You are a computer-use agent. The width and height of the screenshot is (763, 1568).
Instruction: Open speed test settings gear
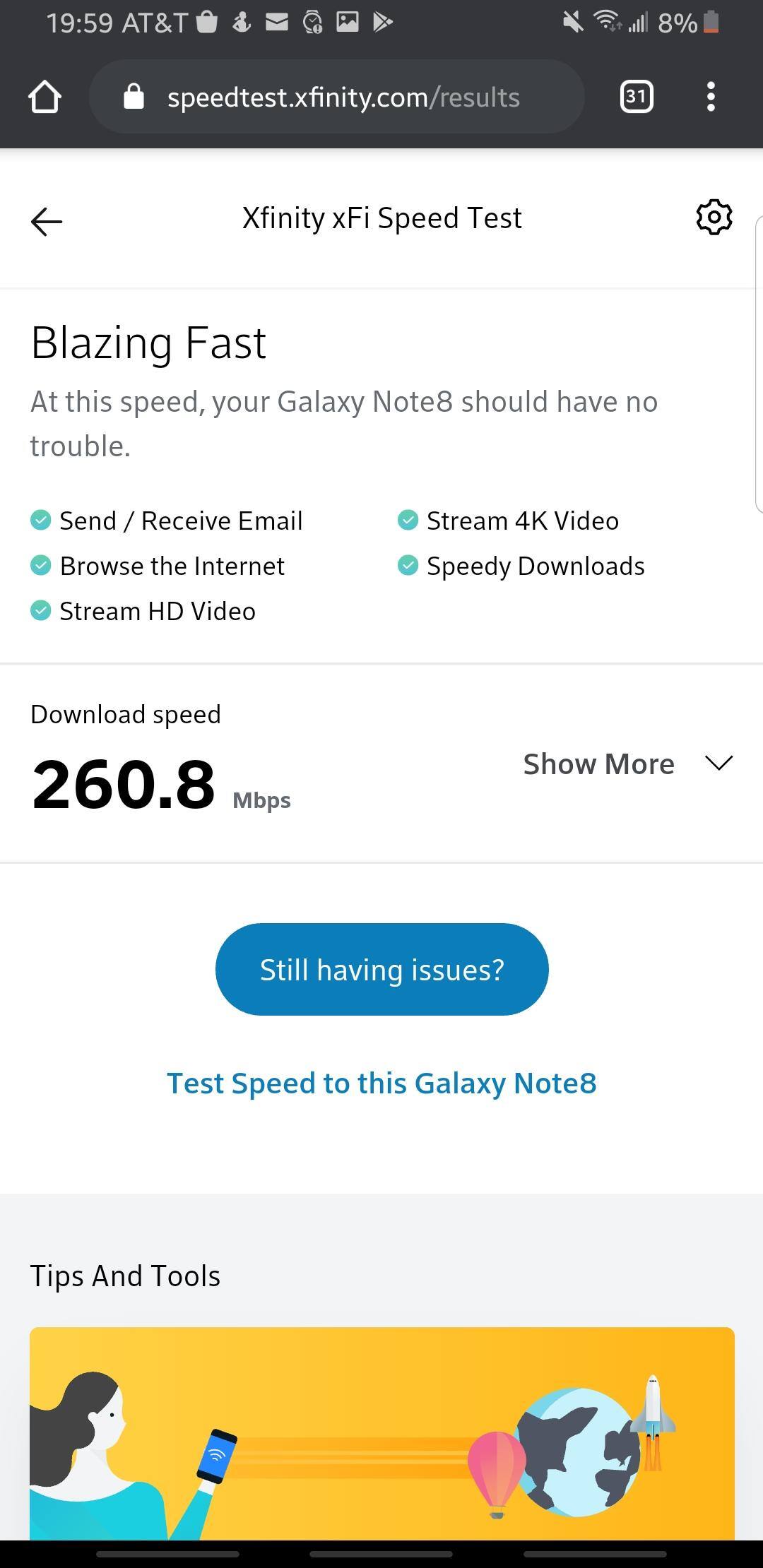point(714,218)
